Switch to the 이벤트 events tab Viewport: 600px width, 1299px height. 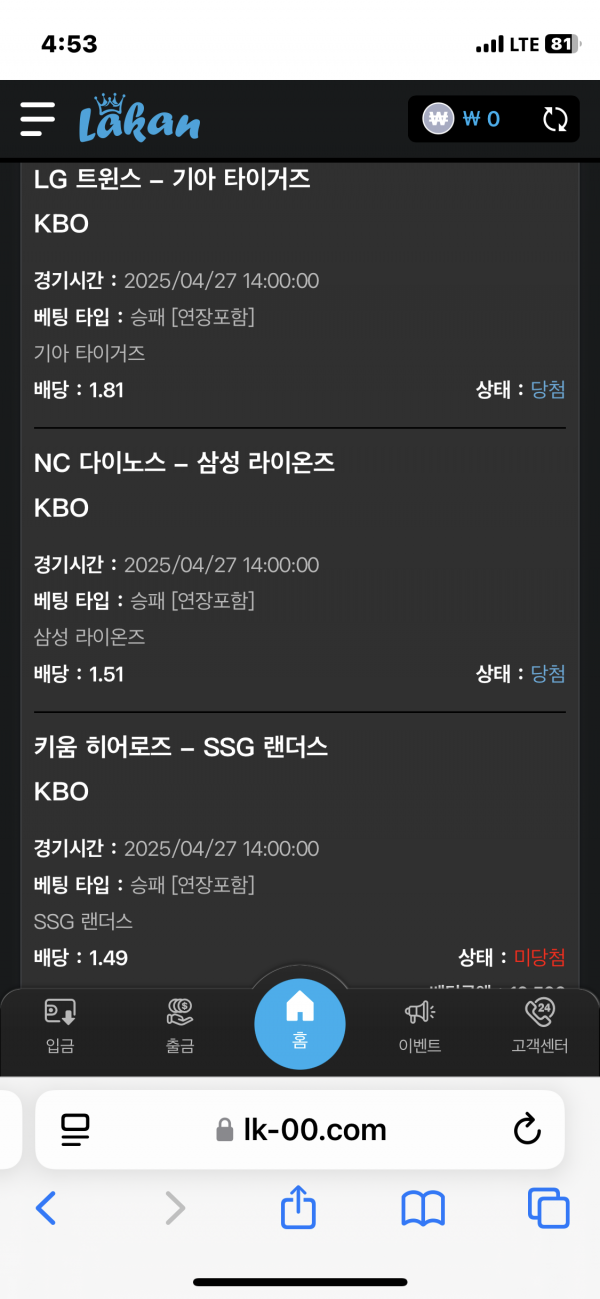tap(420, 1026)
